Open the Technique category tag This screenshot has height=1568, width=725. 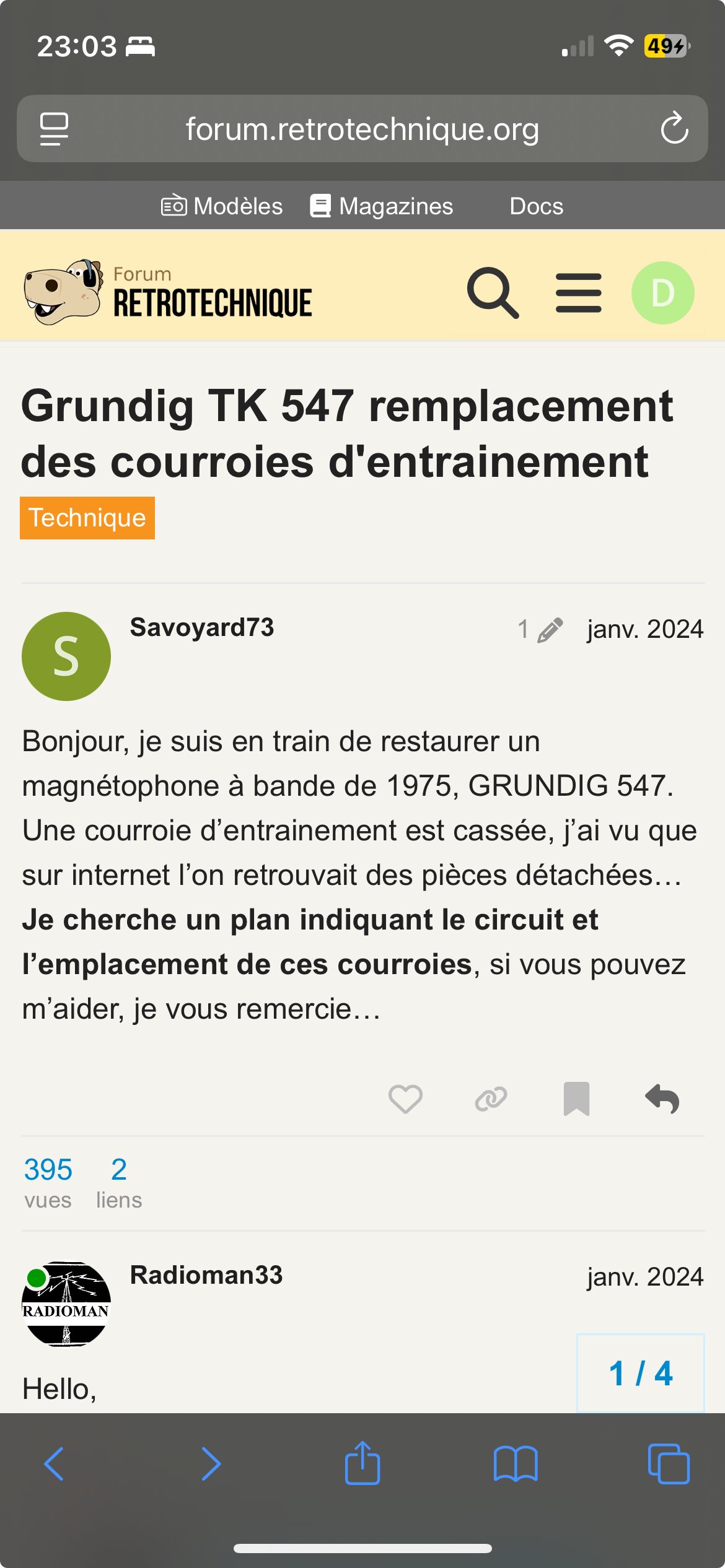[87, 518]
